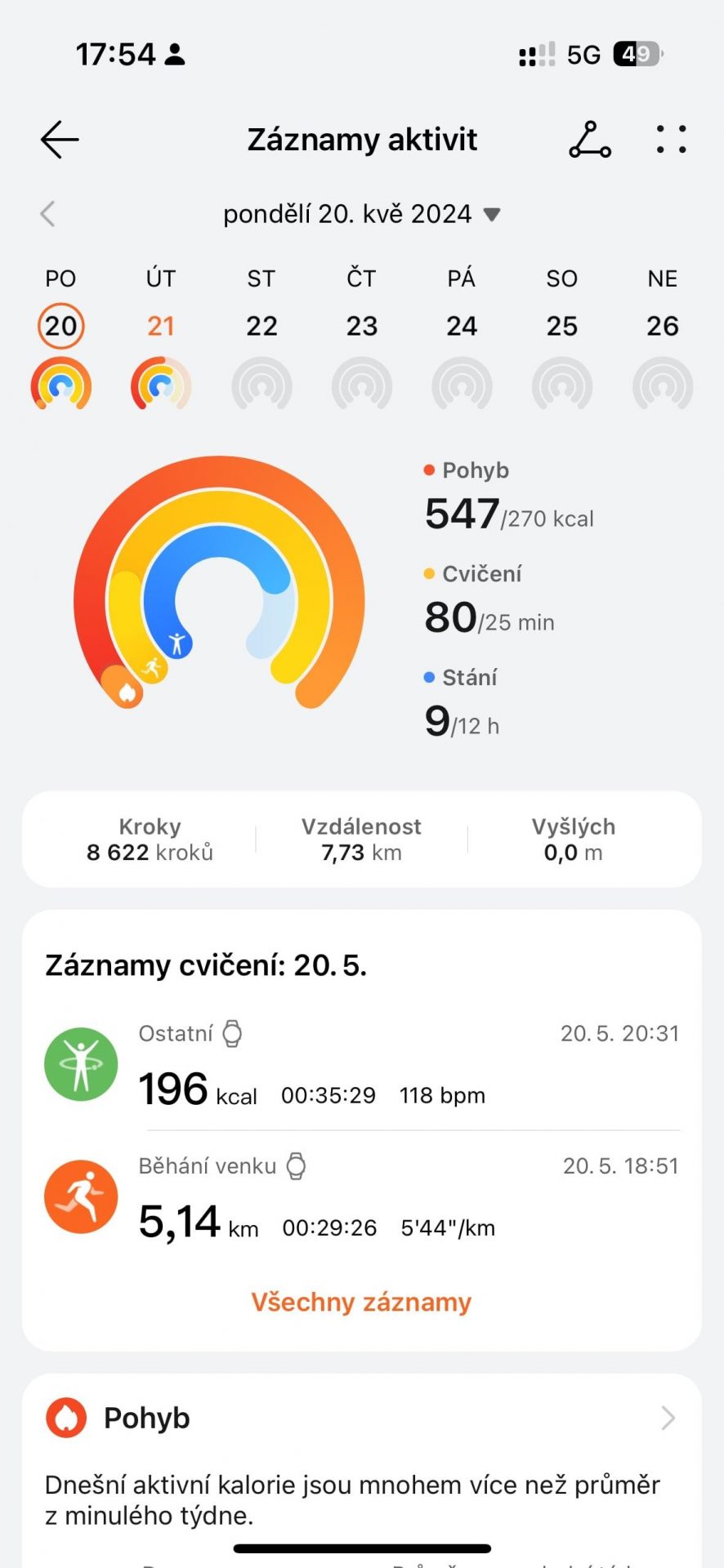View Všechny záznamy
The image size is (724, 1568).
(361, 1302)
